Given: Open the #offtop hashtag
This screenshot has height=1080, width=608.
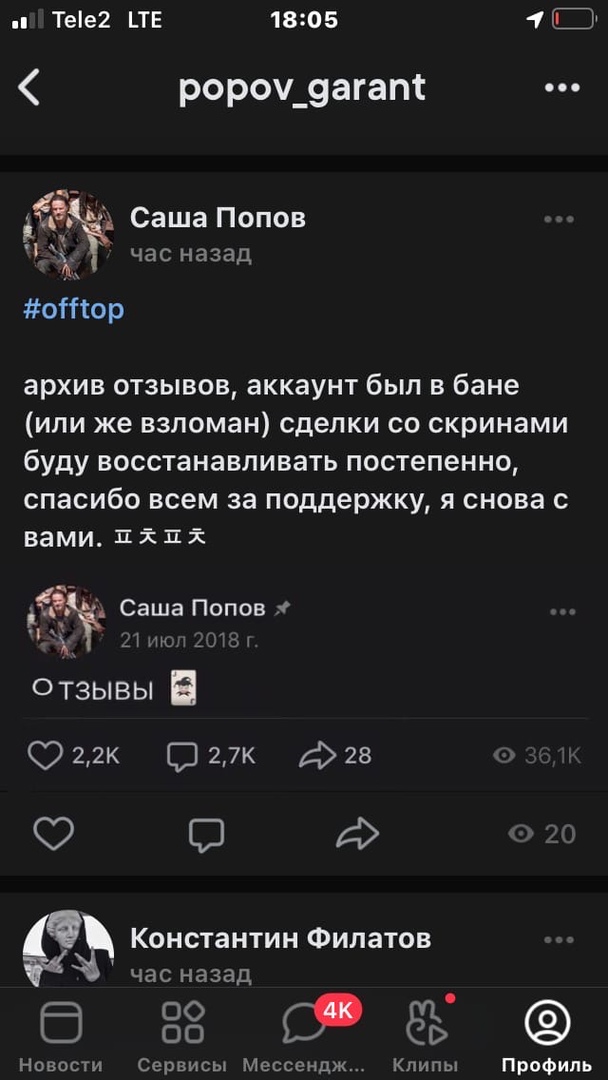Looking at the screenshot, I should click(74, 309).
